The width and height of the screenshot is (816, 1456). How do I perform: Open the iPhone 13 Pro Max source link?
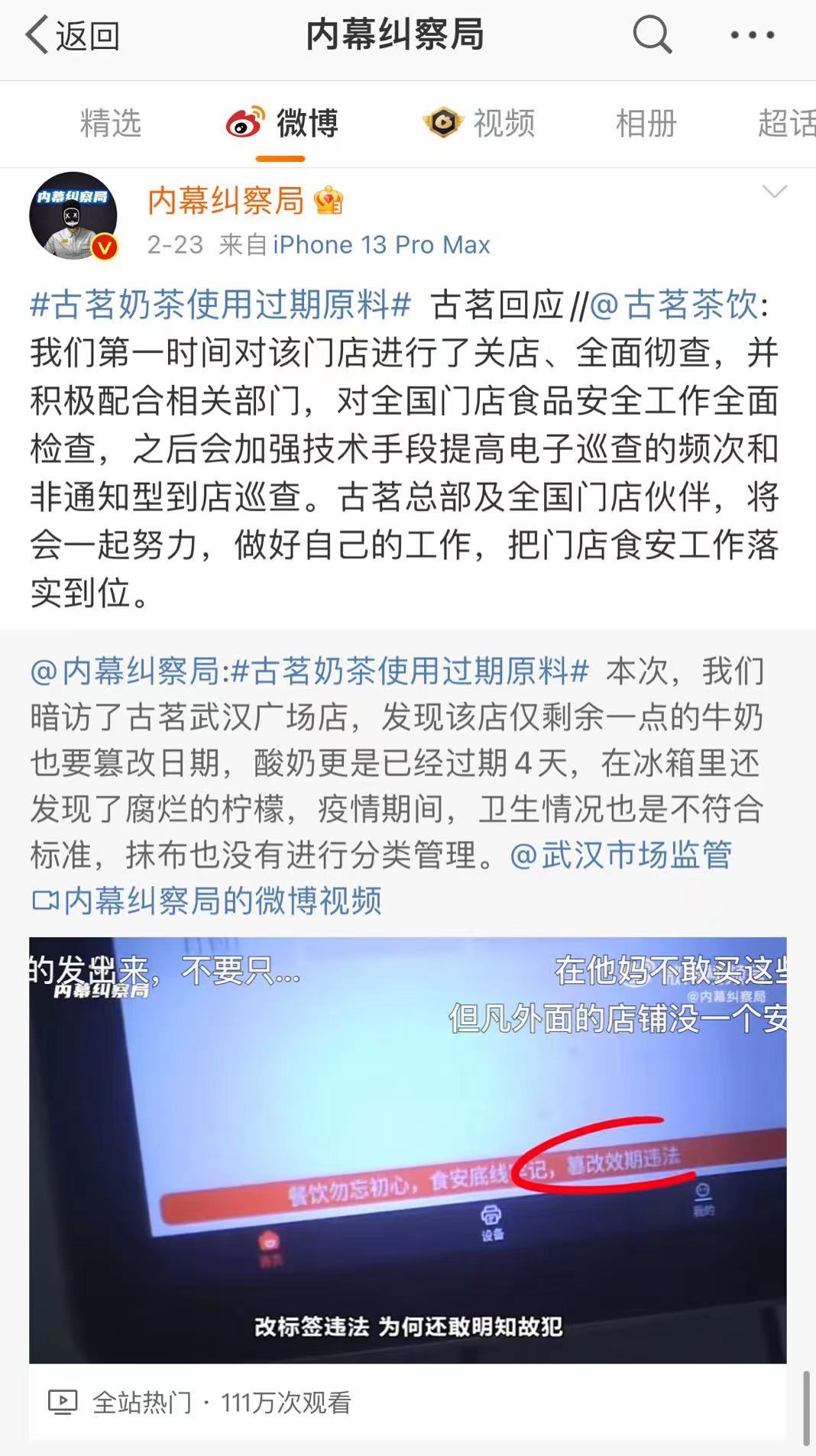(x=381, y=244)
